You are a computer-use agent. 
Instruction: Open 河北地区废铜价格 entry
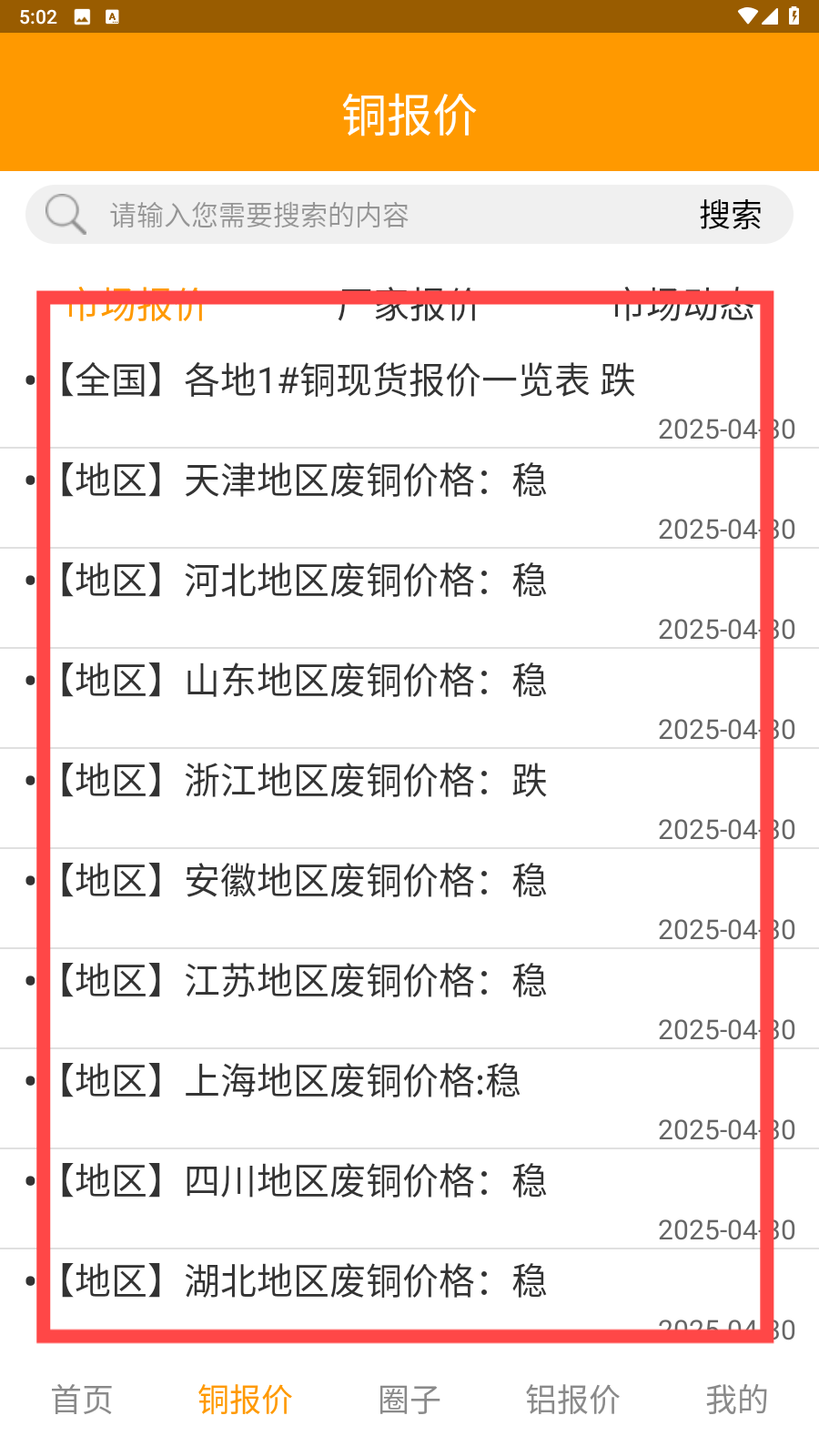pyautogui.click(x=409, y=599)
